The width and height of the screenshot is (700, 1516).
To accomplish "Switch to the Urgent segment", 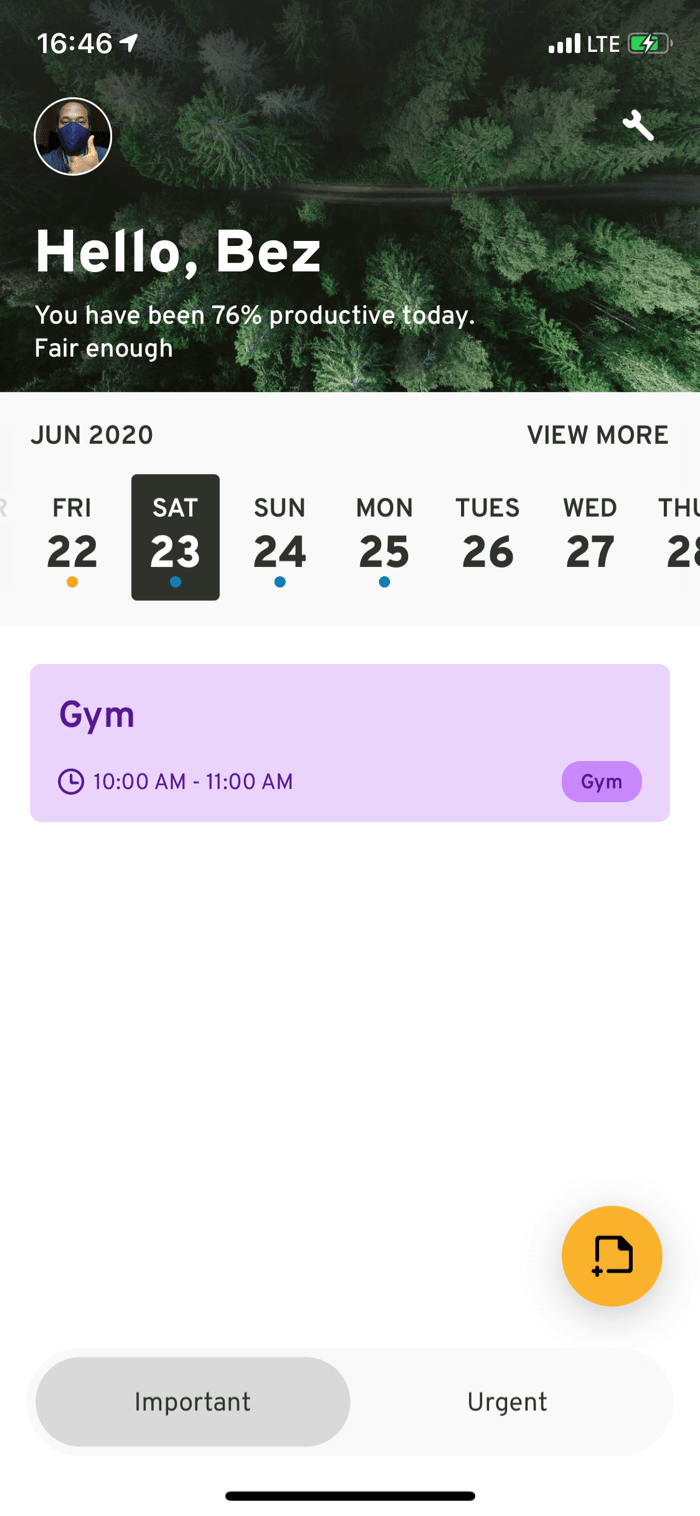I will 507,1402.
